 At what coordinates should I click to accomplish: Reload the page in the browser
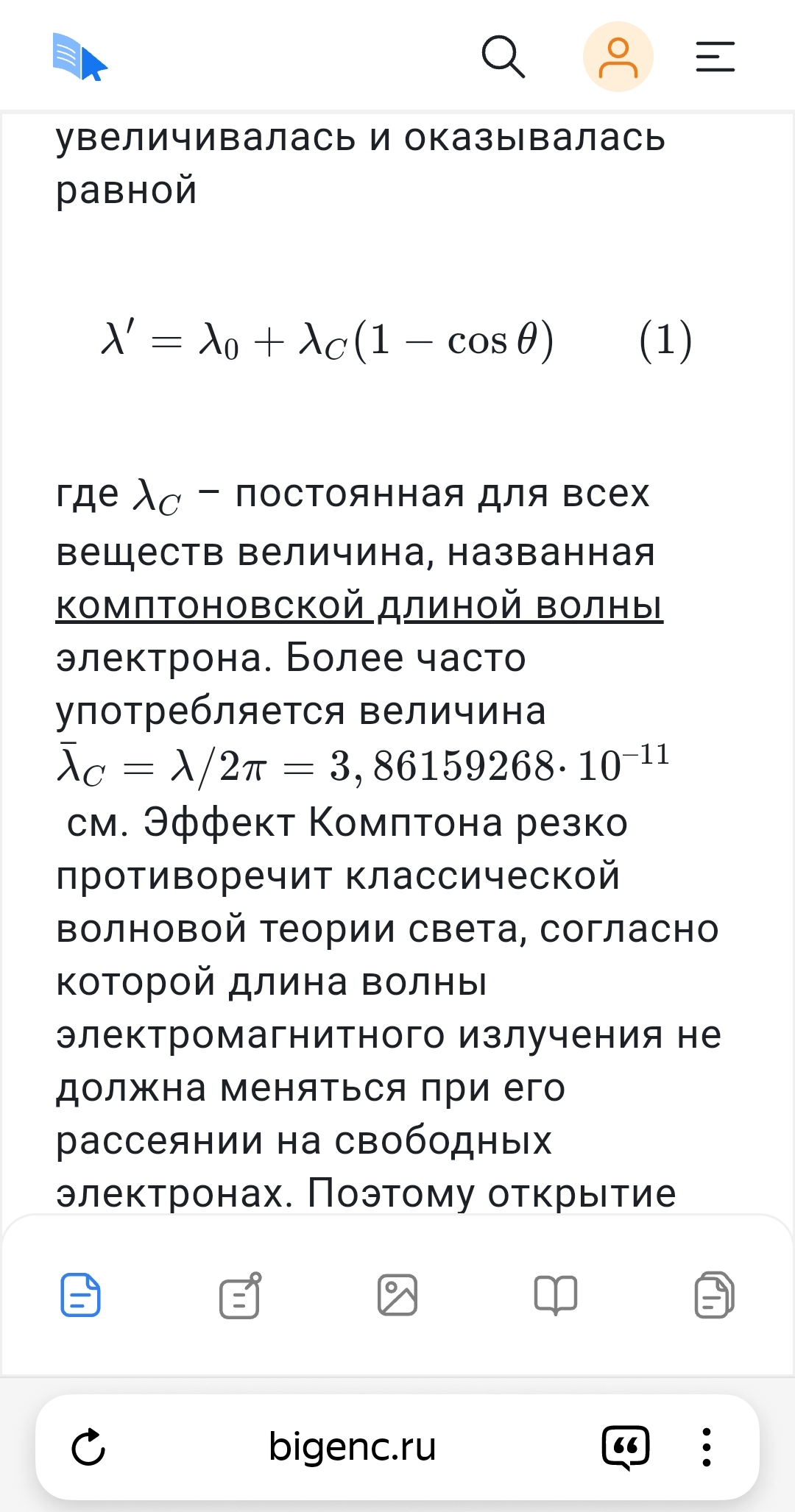(88, 1447)
